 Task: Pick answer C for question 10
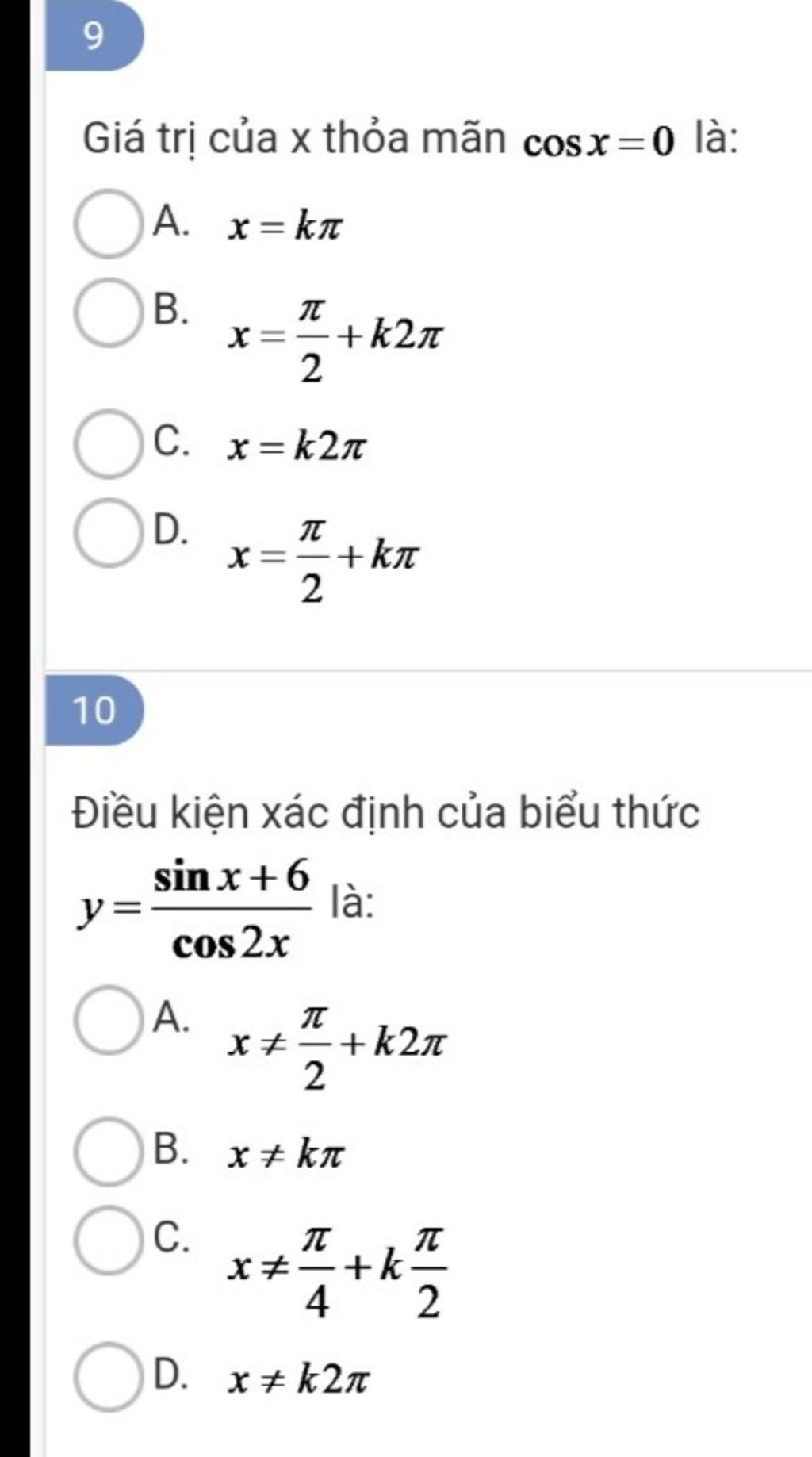tap(106, 1240)
